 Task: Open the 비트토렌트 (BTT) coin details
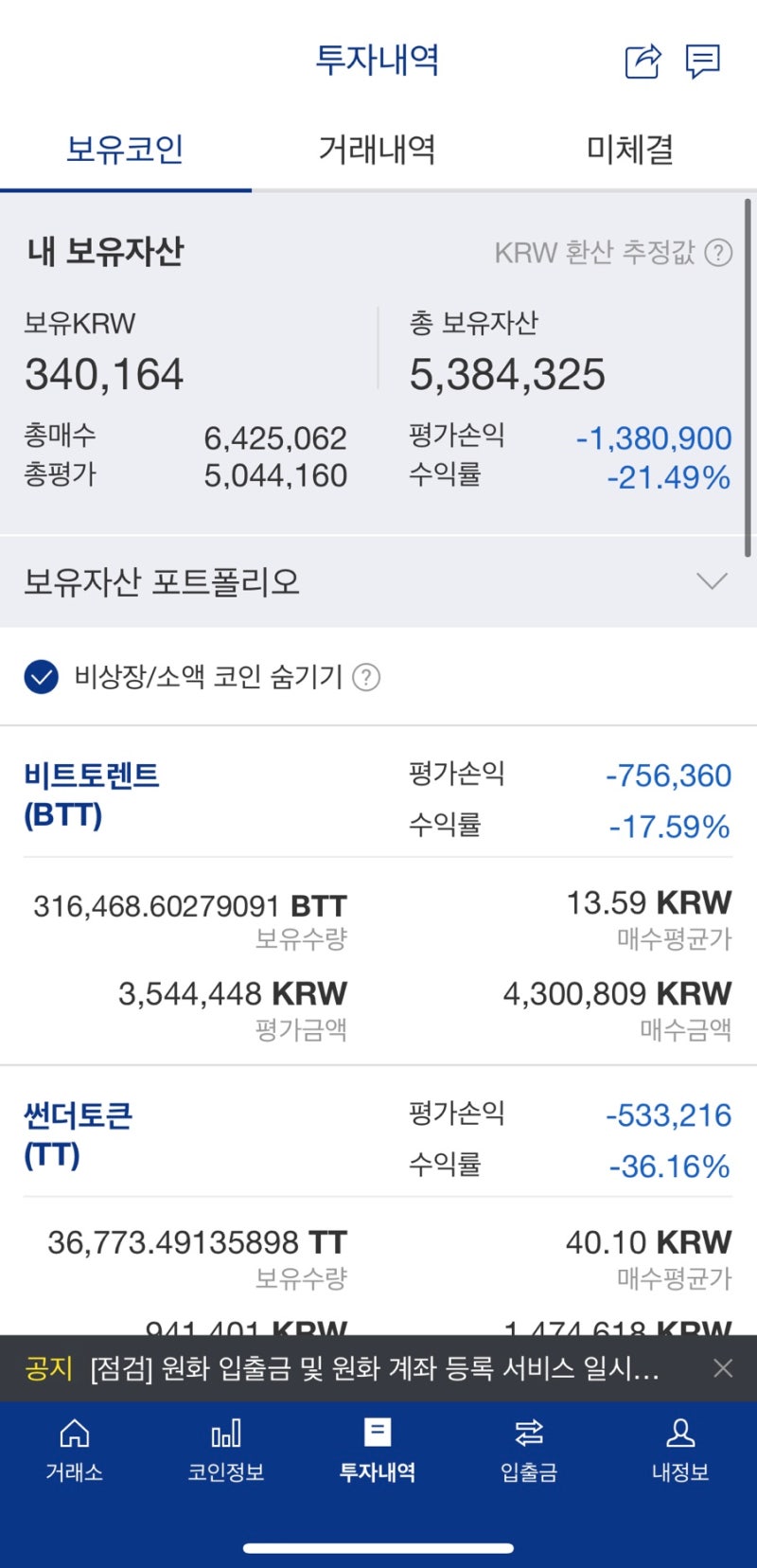pyautogui.click(x=92, y=793)
